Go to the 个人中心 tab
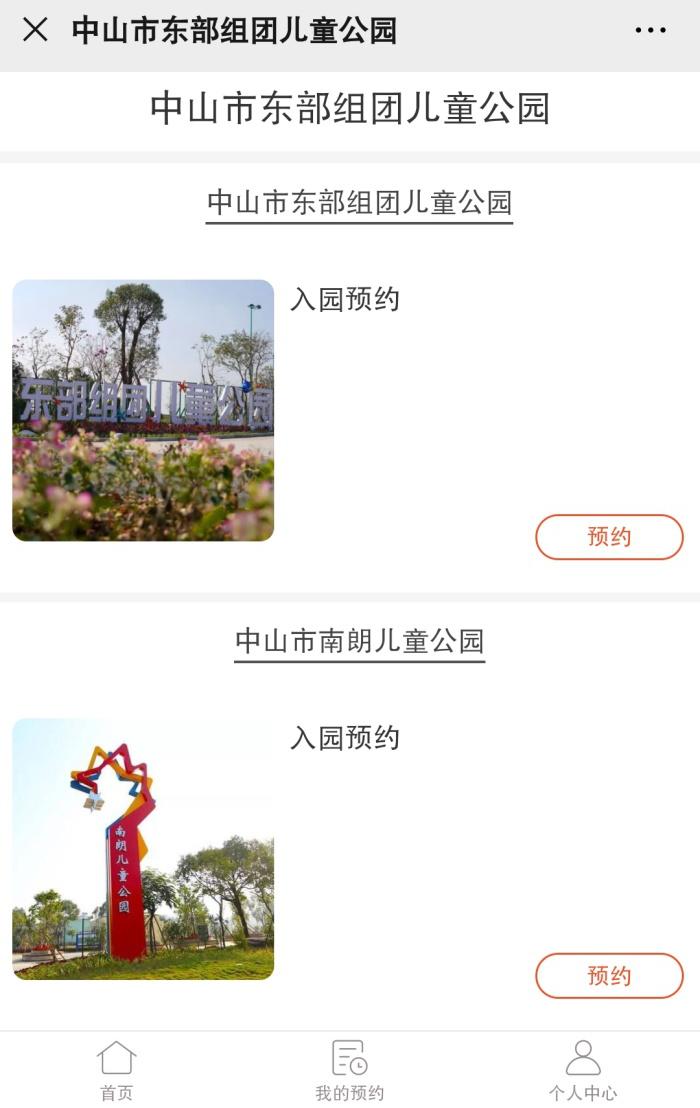The width and height of the screenshot is (700, 1108). [583, 1070]
